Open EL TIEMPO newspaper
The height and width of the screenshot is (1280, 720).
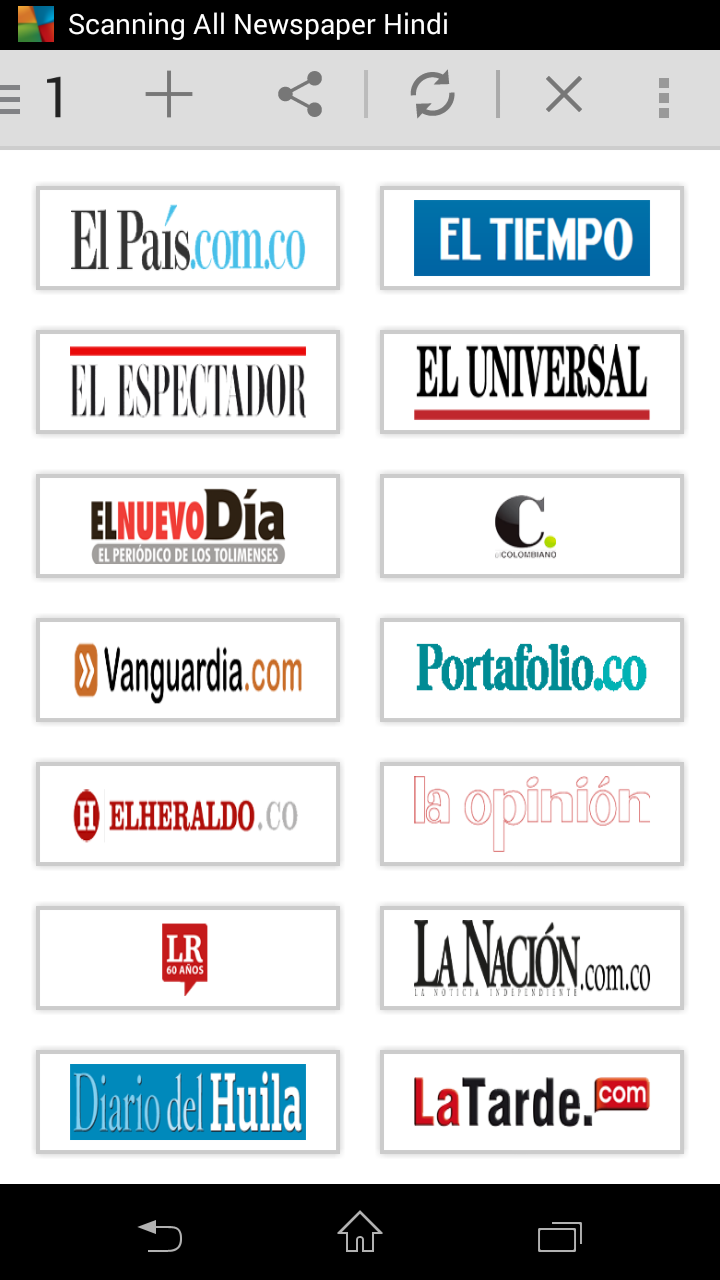pyautogui.click(x=531, y=238)
